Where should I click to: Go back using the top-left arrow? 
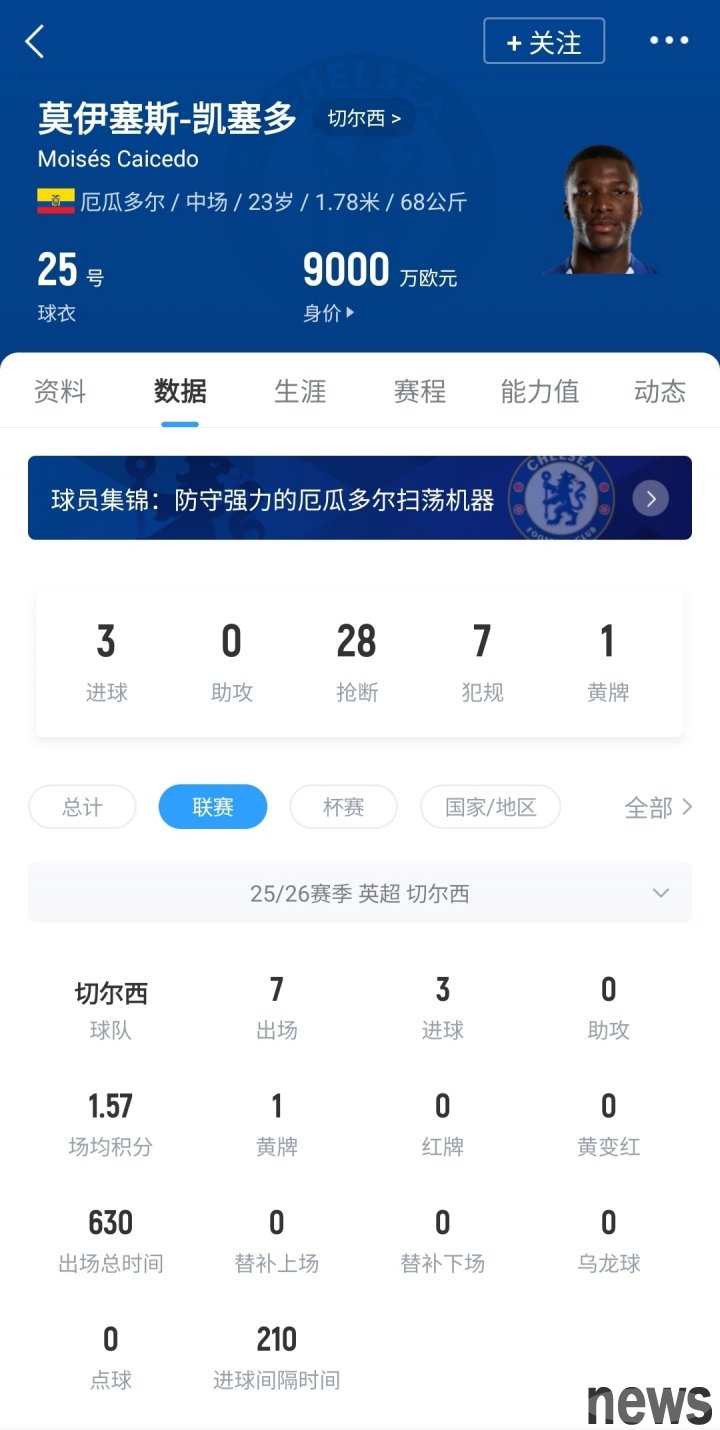pos(35,42)
